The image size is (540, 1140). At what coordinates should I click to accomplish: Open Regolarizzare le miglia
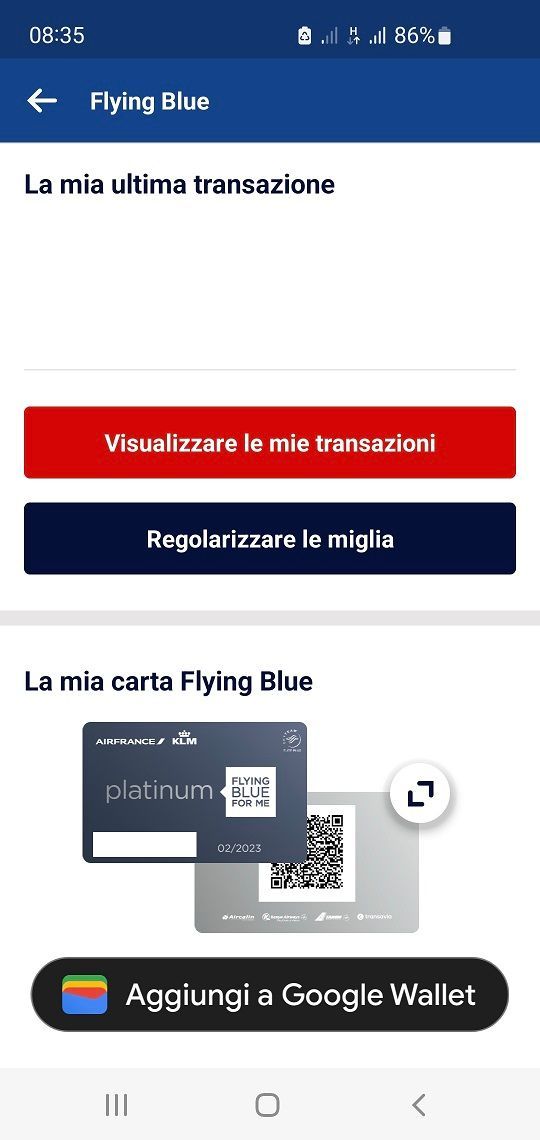(270, 539)
